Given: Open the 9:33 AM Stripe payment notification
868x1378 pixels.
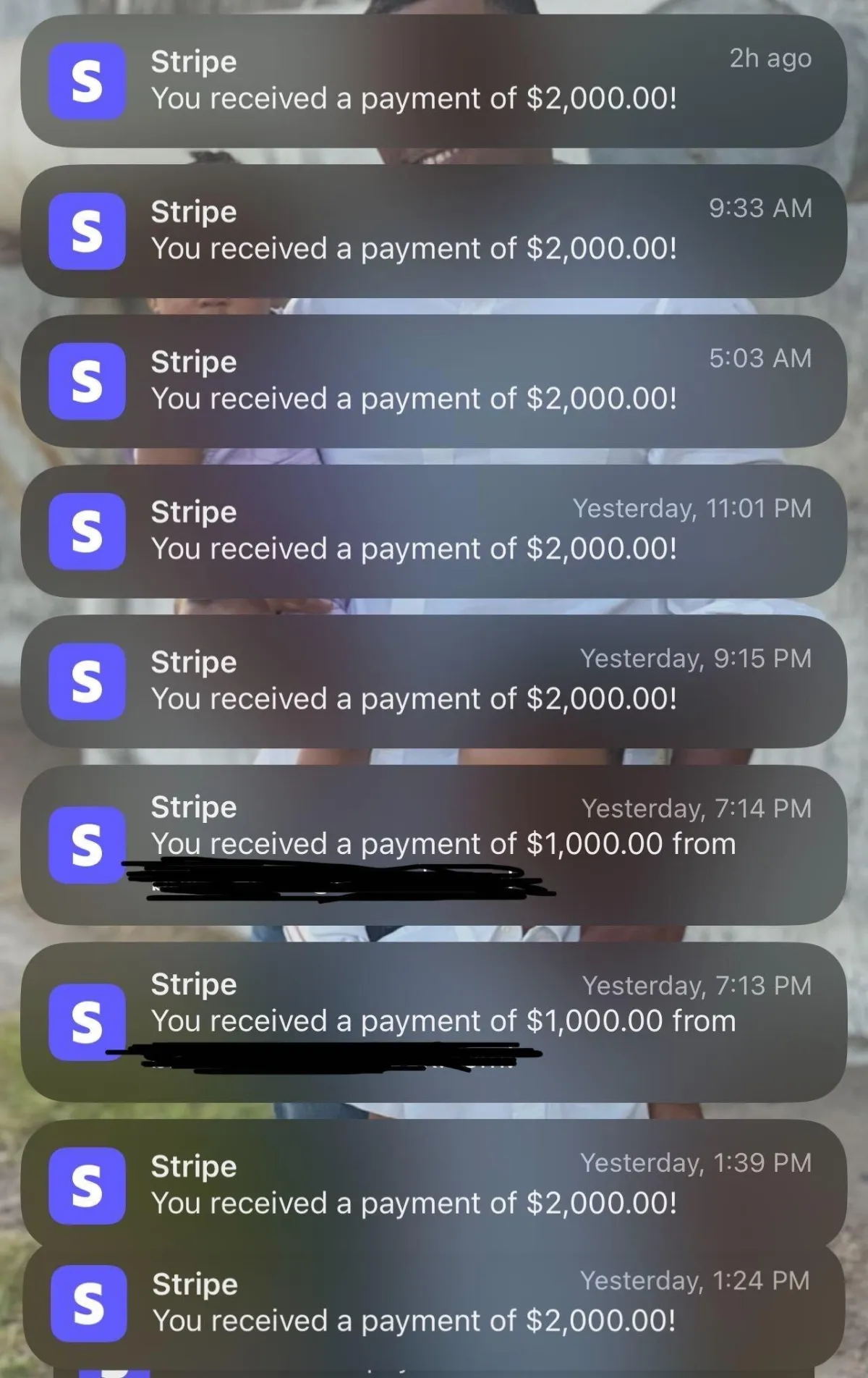Looking at the screenshot, I should (434, 231).
